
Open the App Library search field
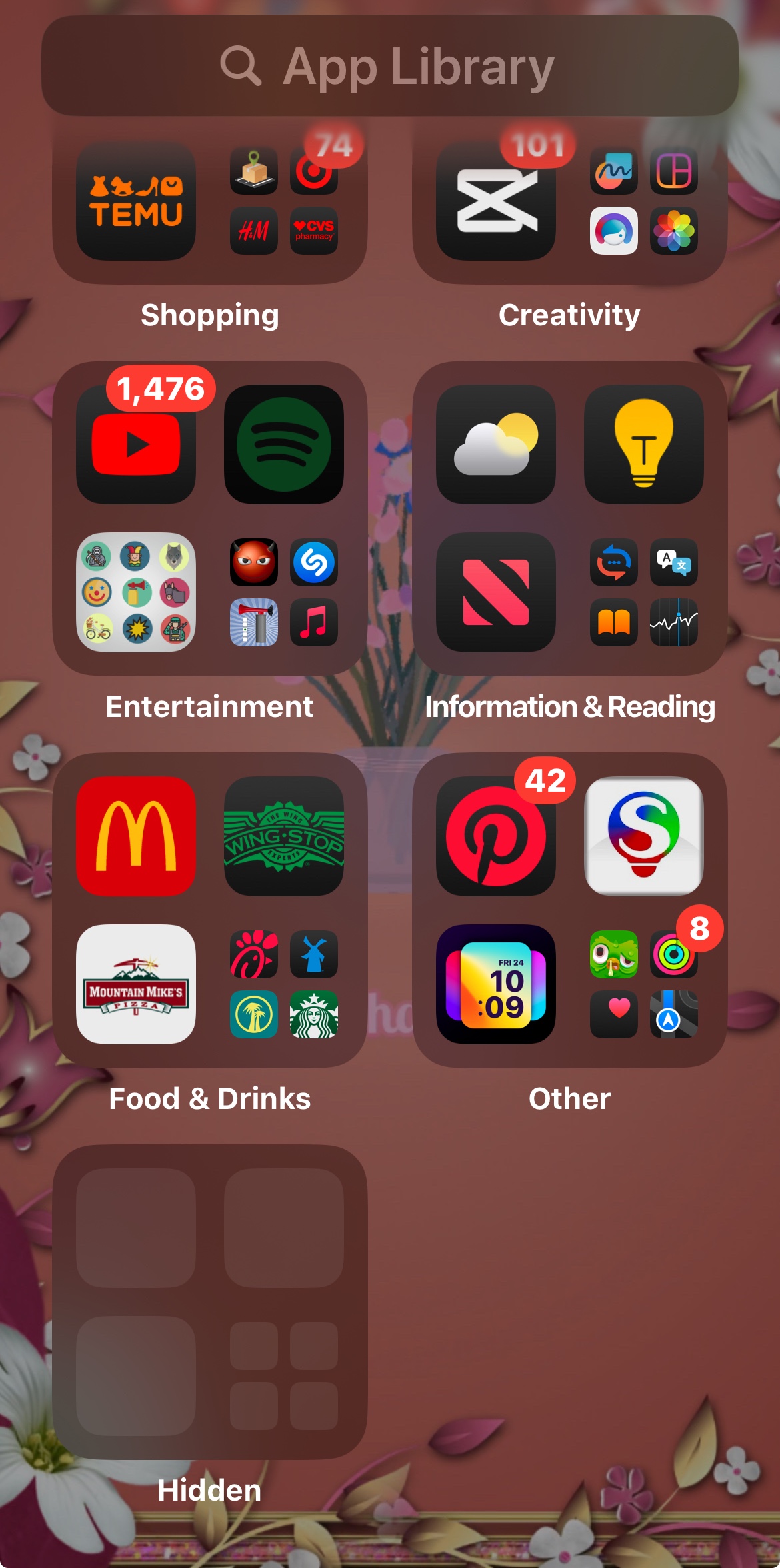(389, 66)
